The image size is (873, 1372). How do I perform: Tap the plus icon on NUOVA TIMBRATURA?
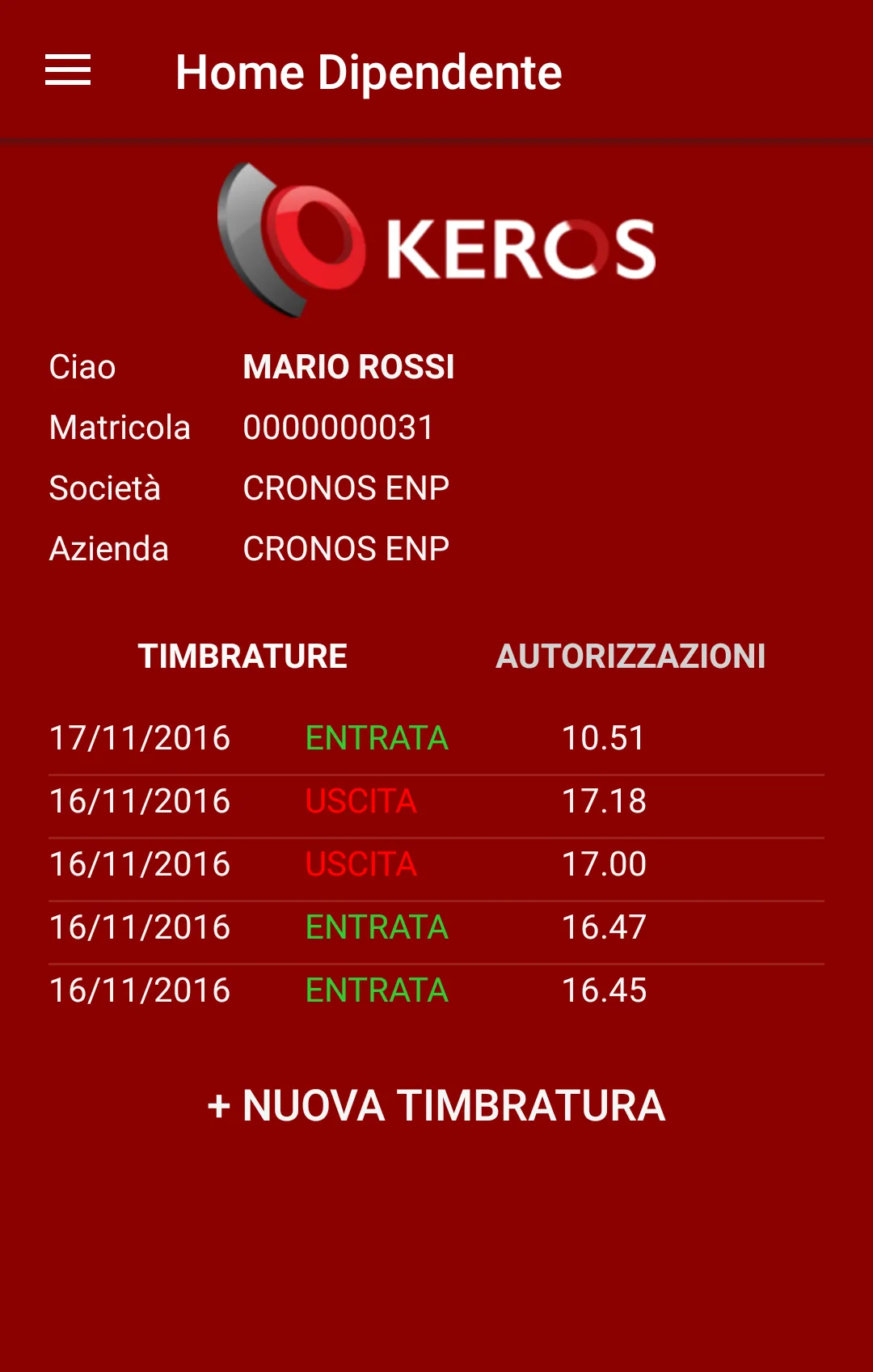218,1107
